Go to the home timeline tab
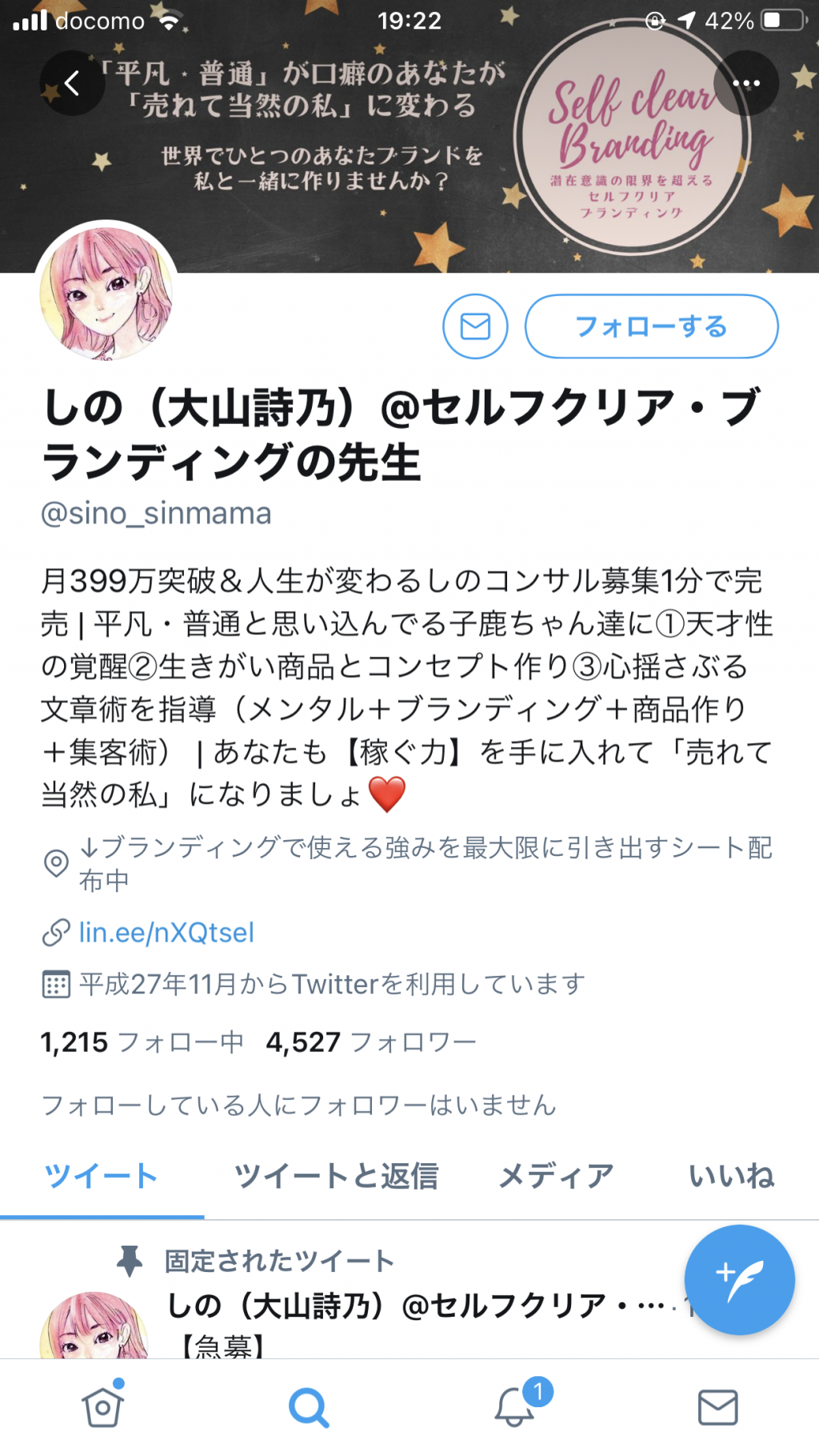The width and height of the screenshot is (819, 1456). (x=103, y=1406)
